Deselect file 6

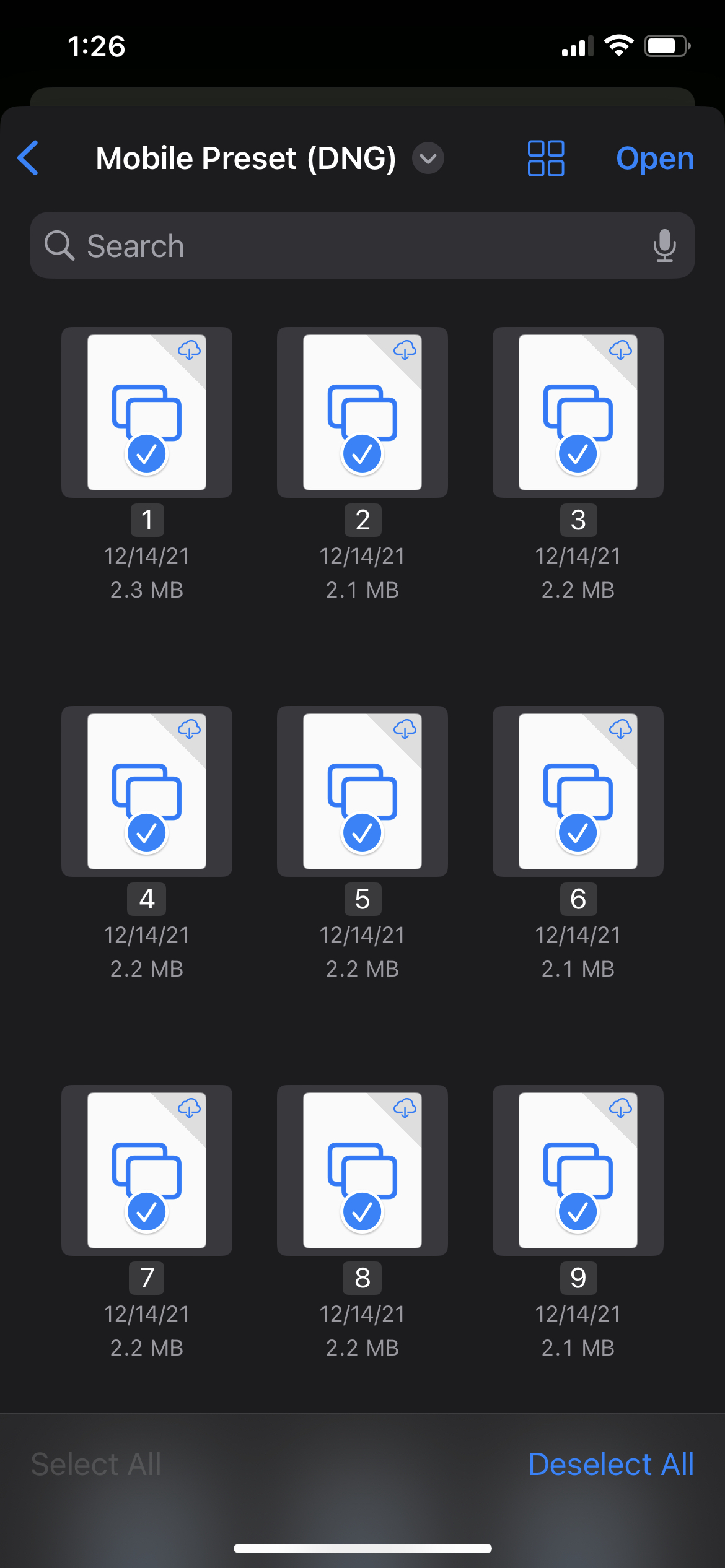pyautogui.click(x=578, y=791)
